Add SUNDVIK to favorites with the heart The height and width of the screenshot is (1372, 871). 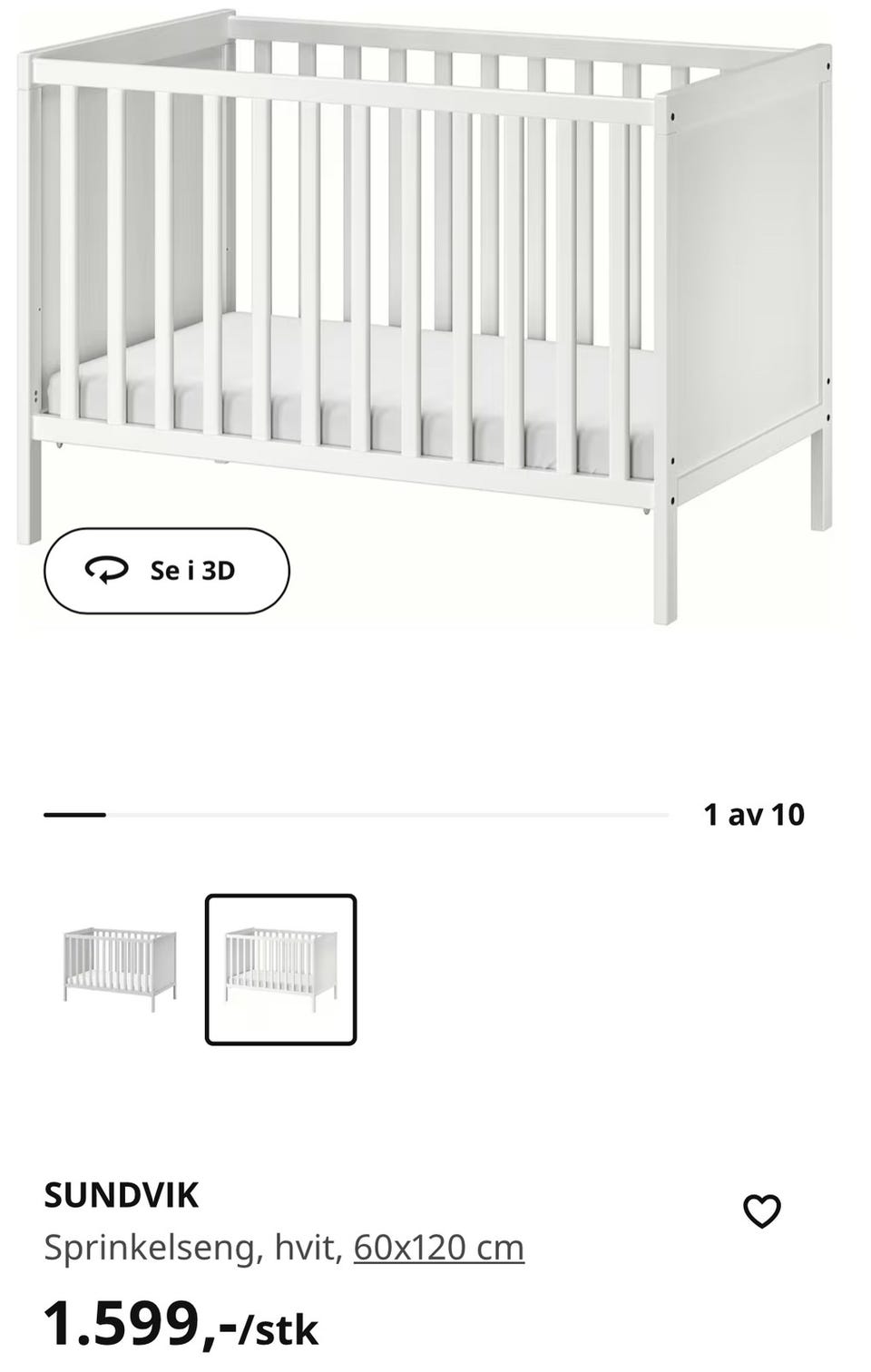(761, 1211)
